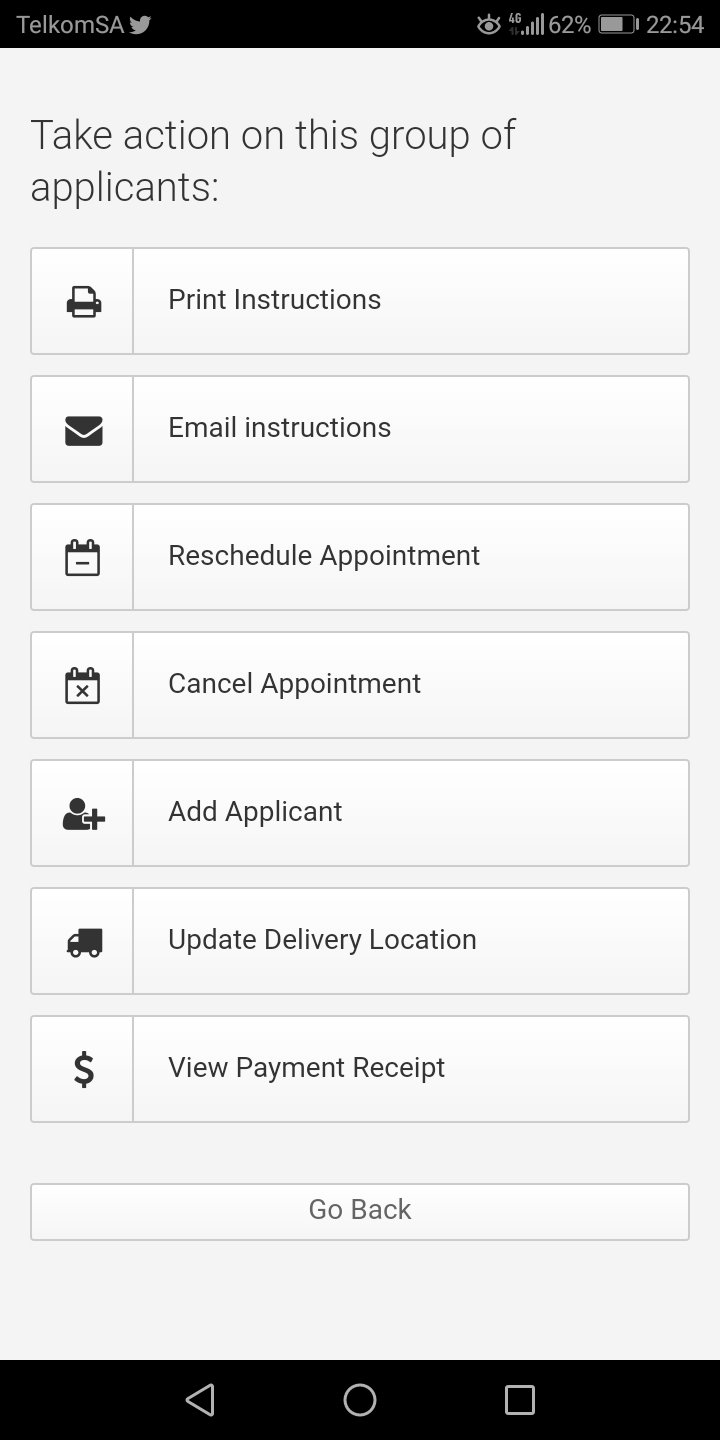Open recent apps from navigation bar
Image resolution: width=720 pixels, height=1440 pixels.
(520, 1400)
